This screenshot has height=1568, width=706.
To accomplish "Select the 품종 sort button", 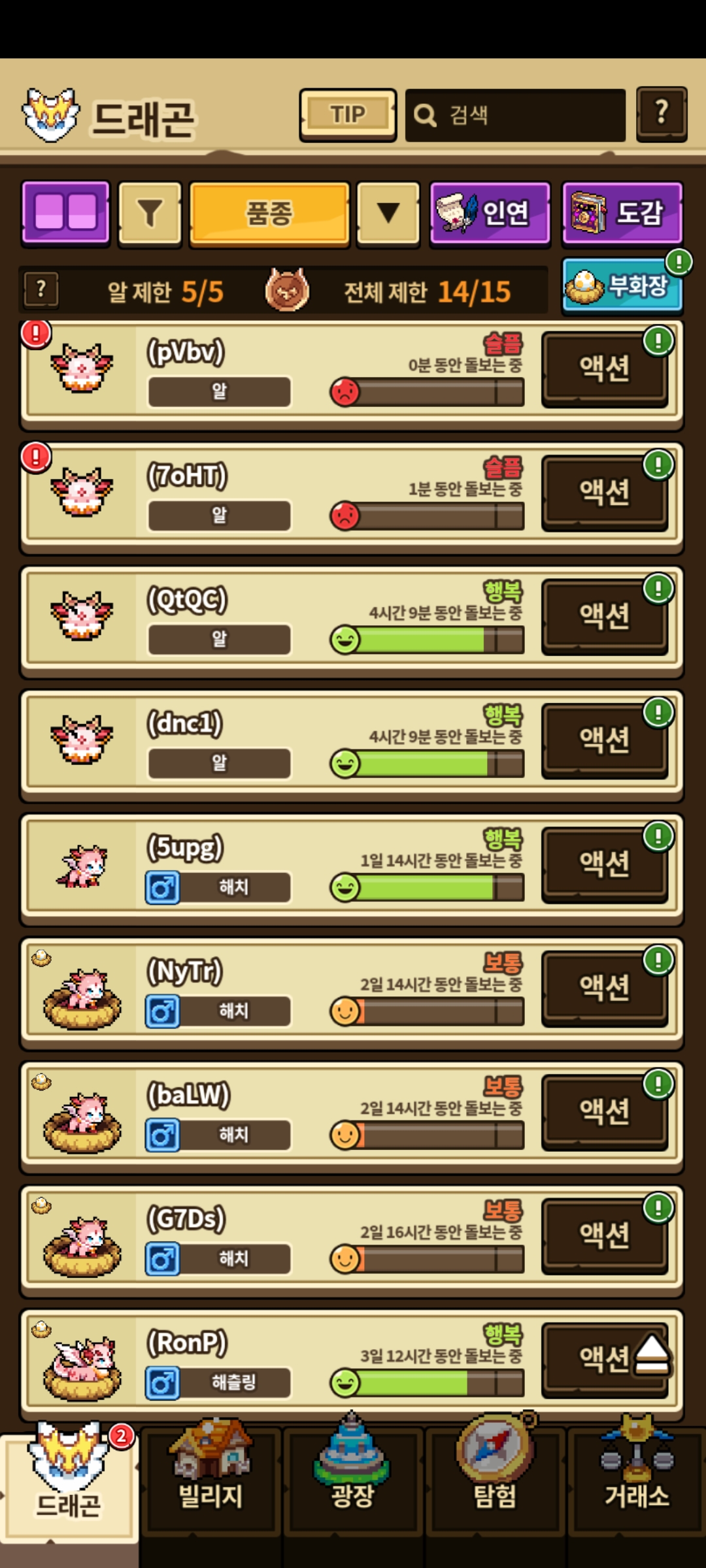I will (x=269, y=214).
